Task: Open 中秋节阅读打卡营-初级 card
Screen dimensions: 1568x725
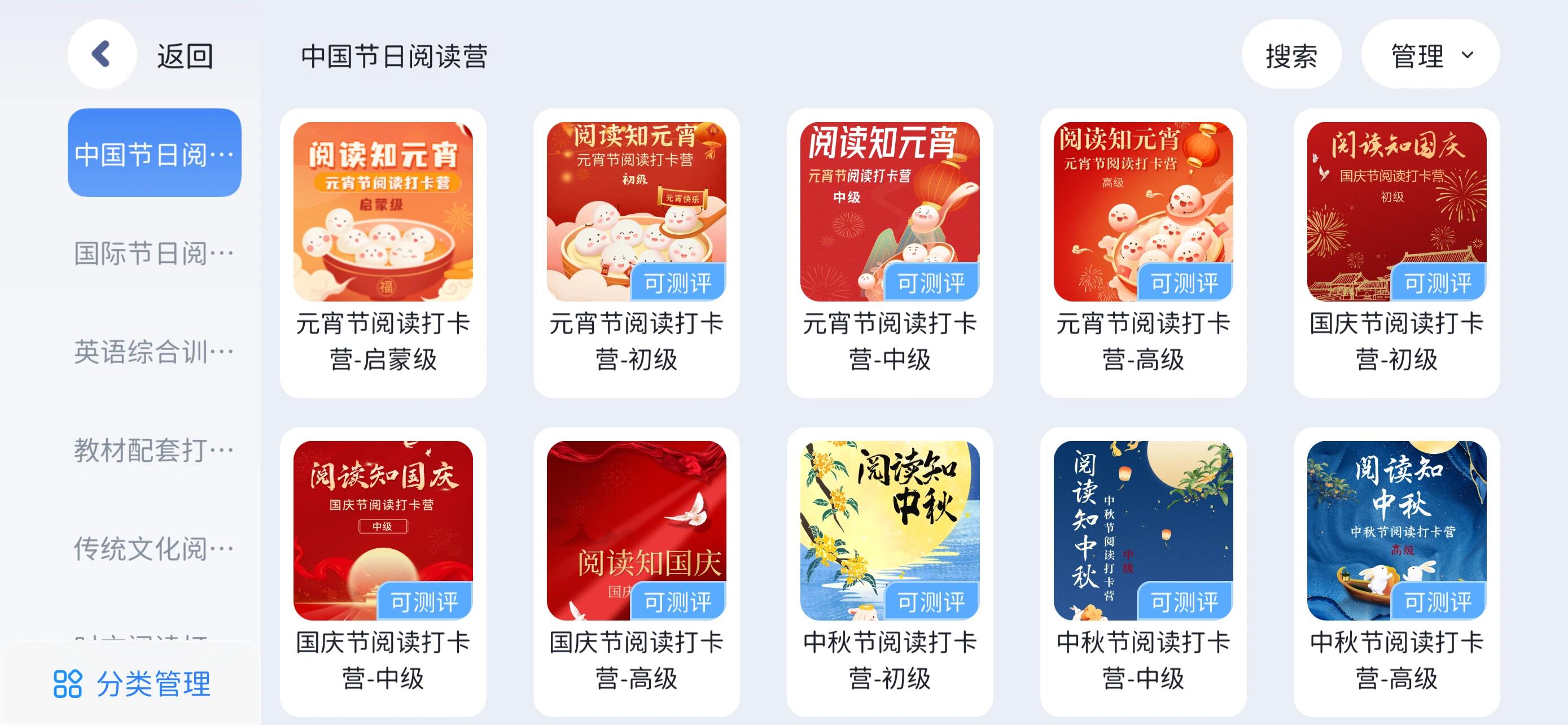Action: (890, 571)
